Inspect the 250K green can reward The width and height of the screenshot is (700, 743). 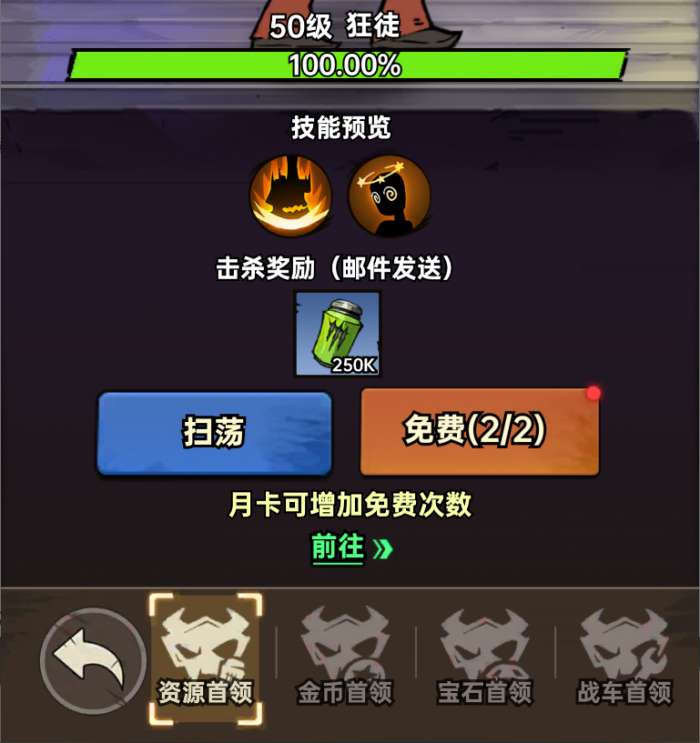338,334
